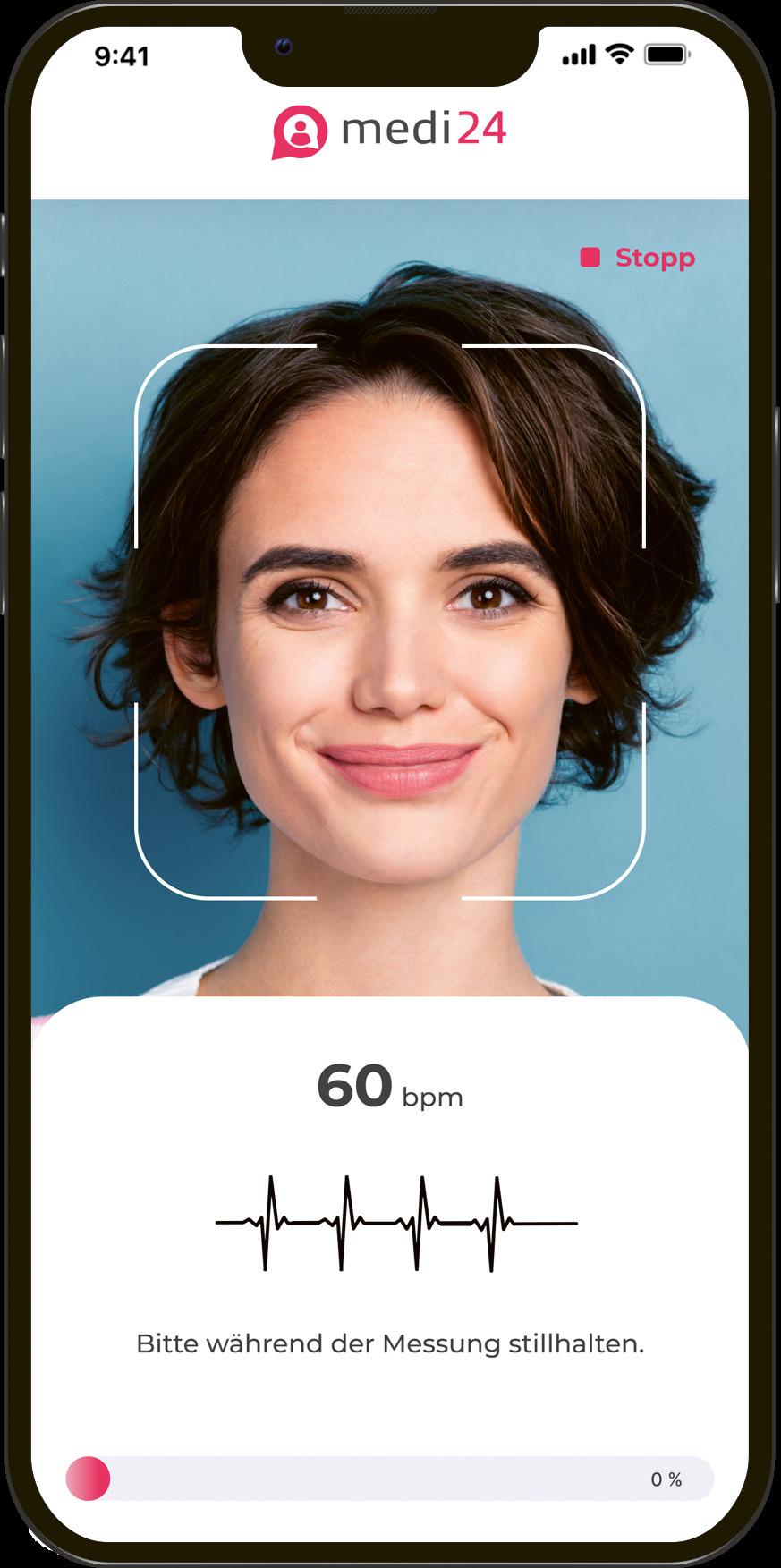This screenshot has height=1568, width=781.
Task: Stop the pulse measurement
Action: pos(638,258)
